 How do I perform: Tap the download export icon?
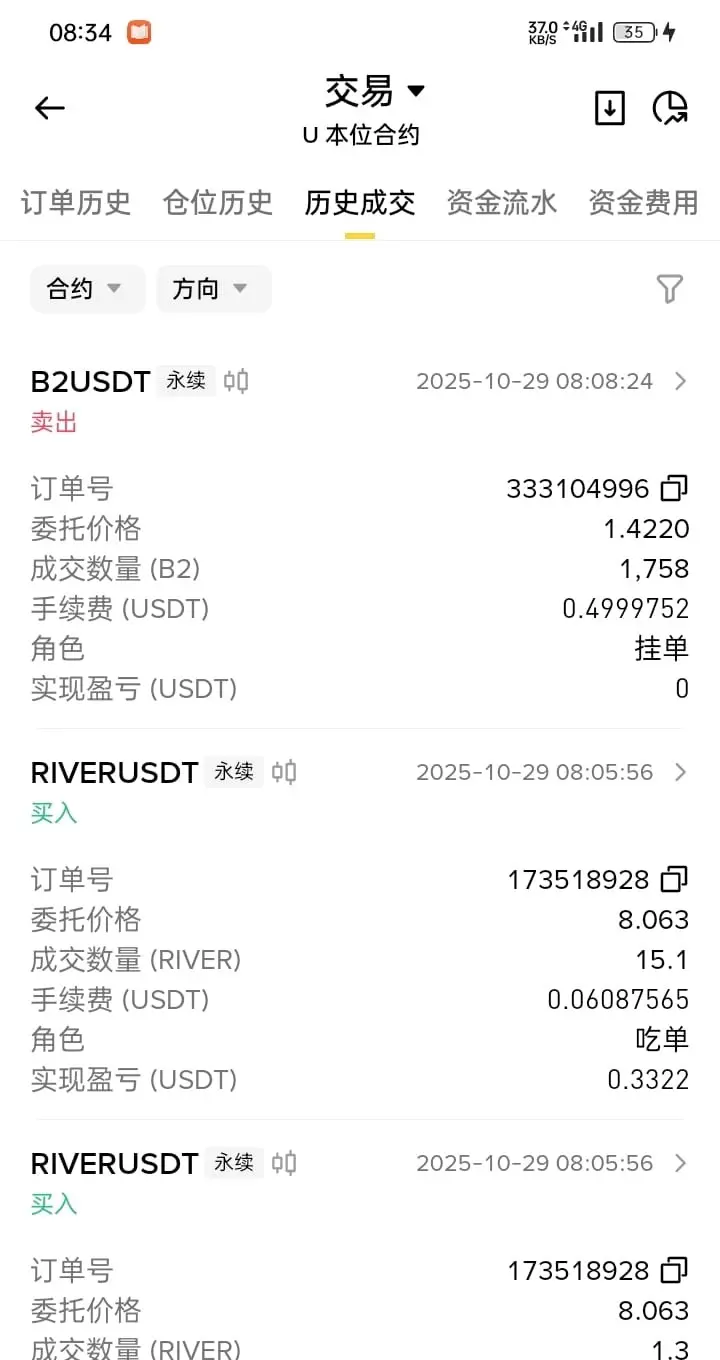609,108
